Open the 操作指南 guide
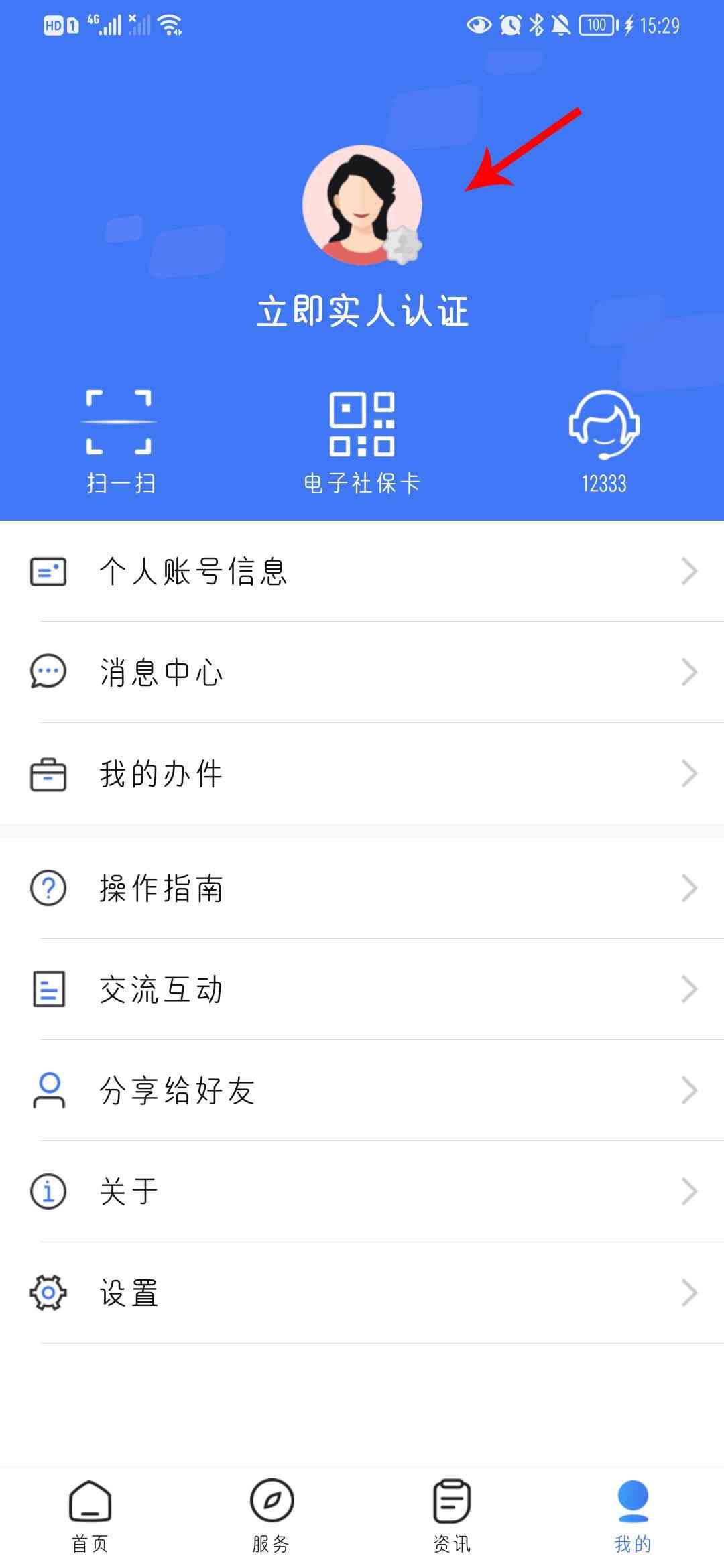724x1568 pixels. point(362,889)
